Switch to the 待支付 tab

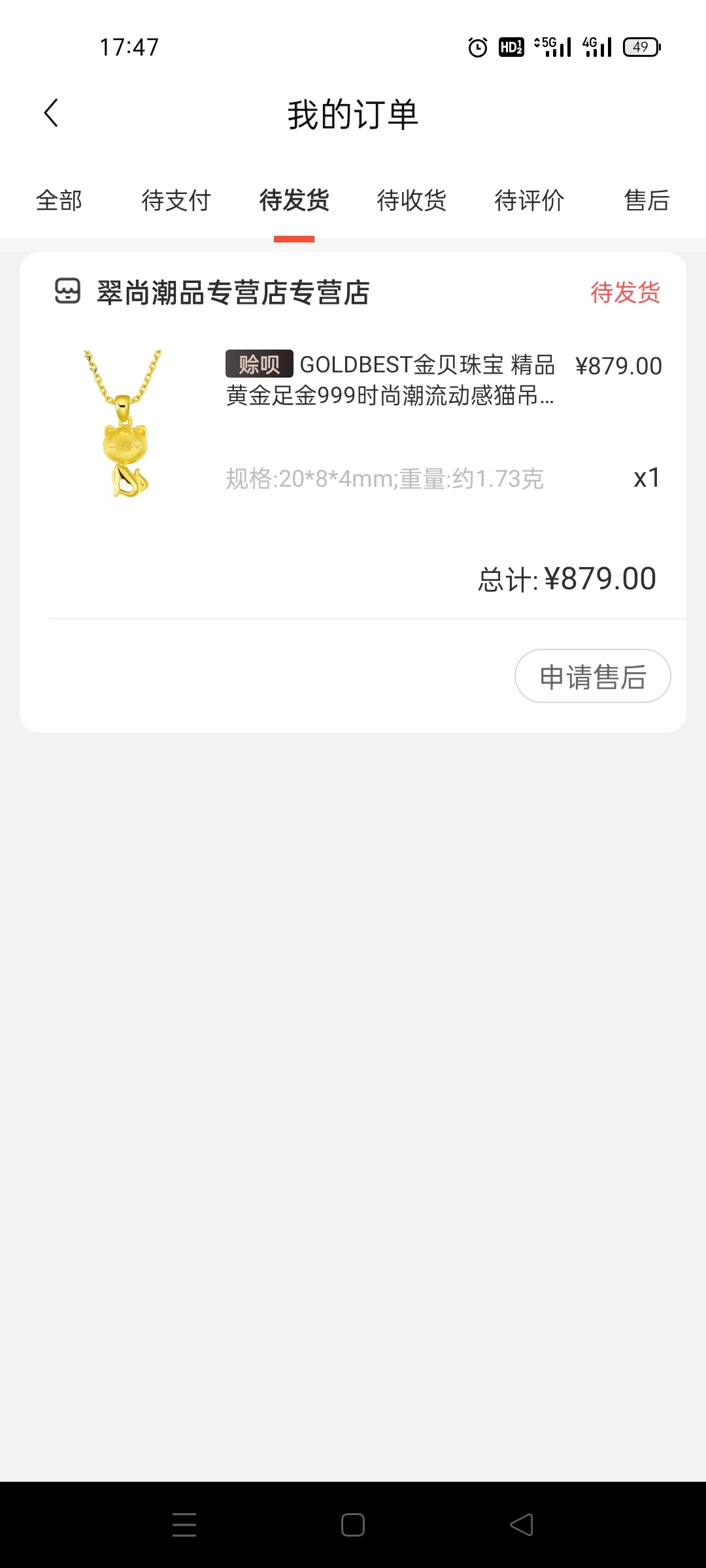[x=176, y=201]
